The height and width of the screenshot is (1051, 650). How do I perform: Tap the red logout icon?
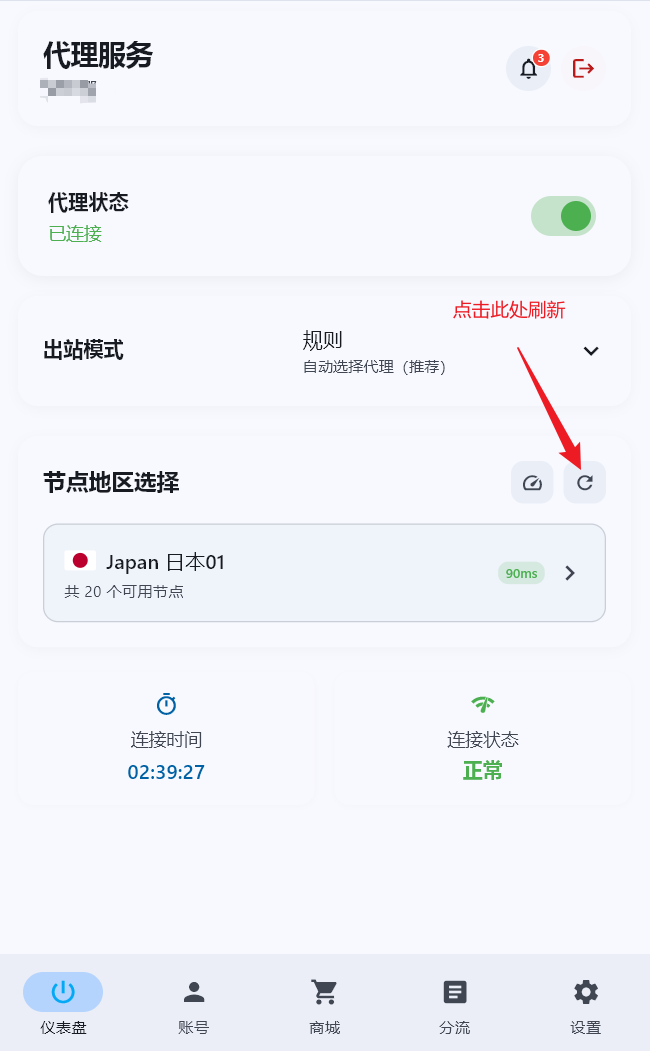(x=583, y=69)
